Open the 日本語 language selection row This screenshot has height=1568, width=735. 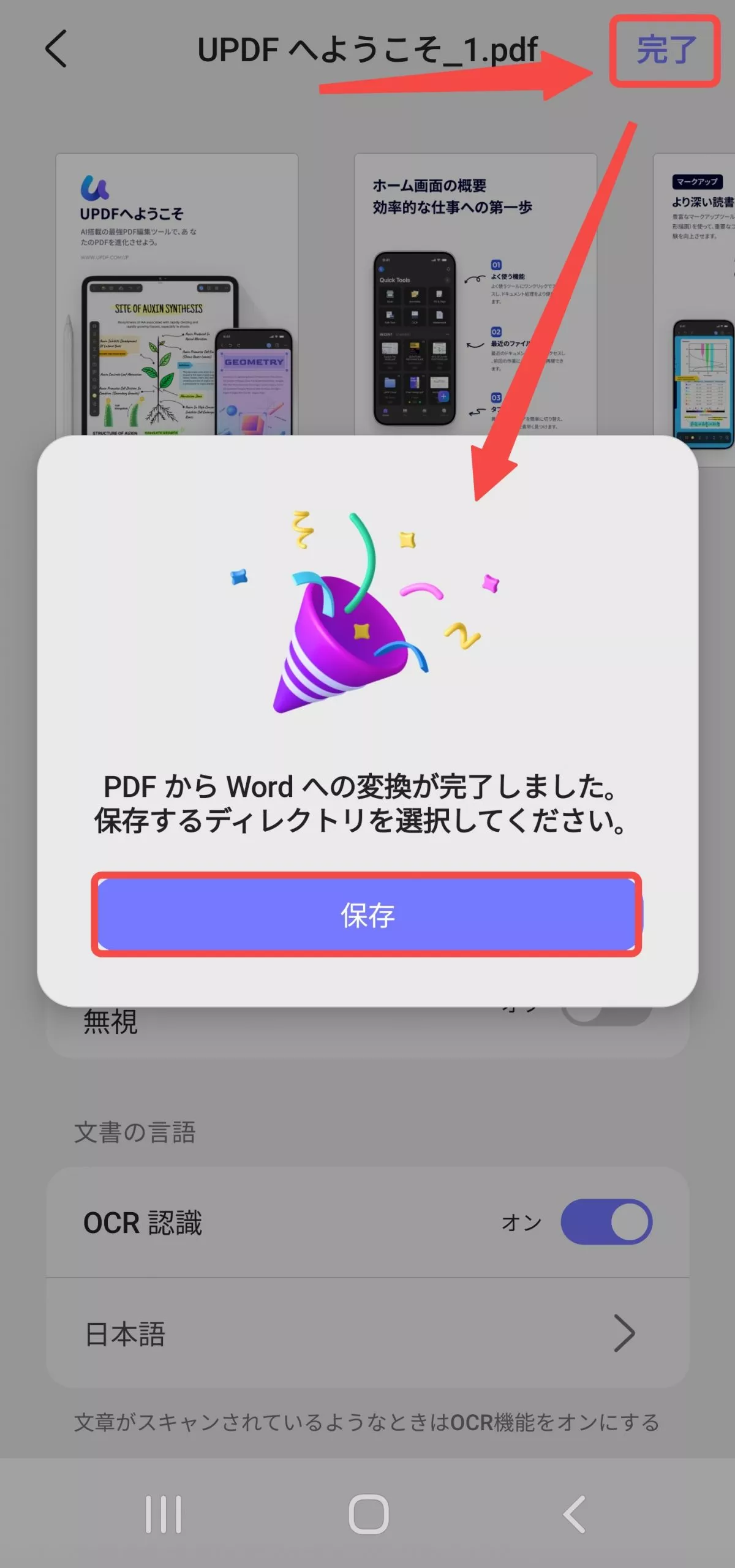tap(367, 1334)
